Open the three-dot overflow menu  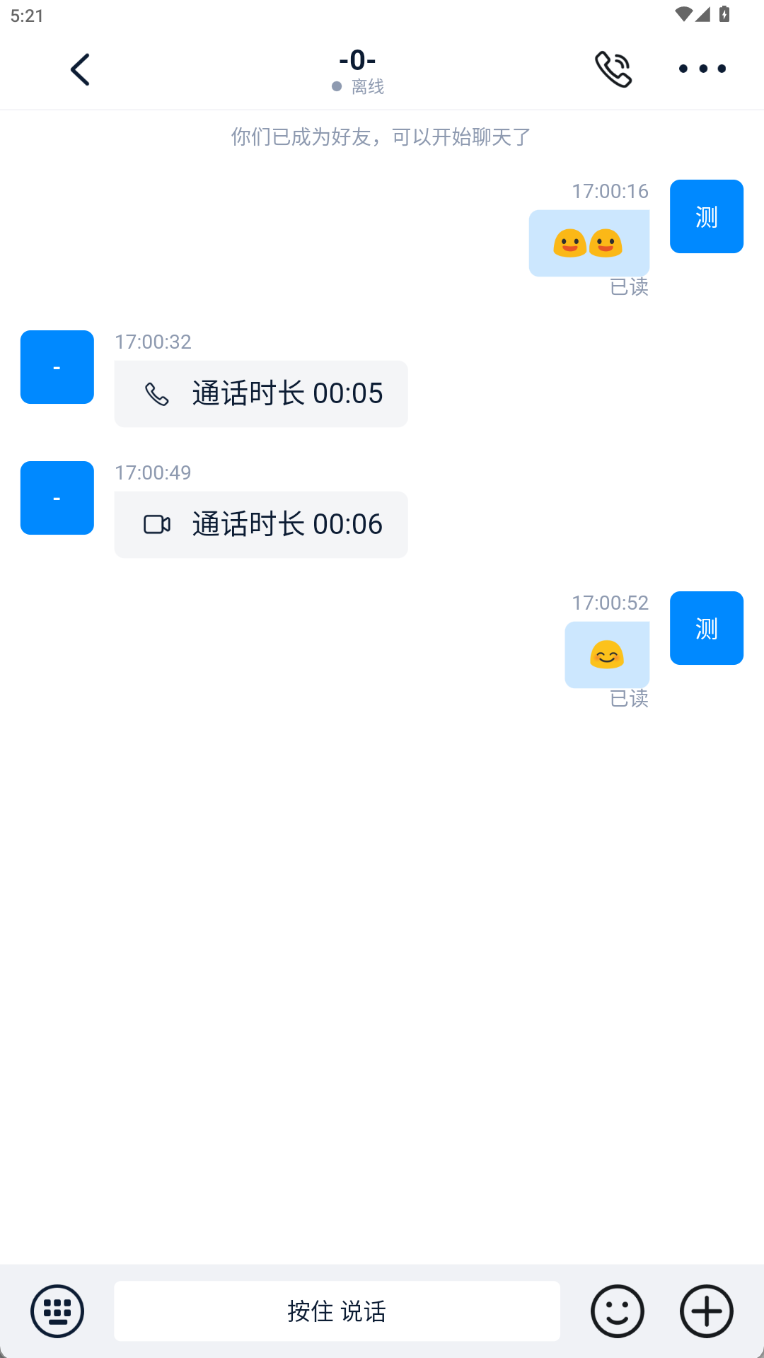(702, 69)
